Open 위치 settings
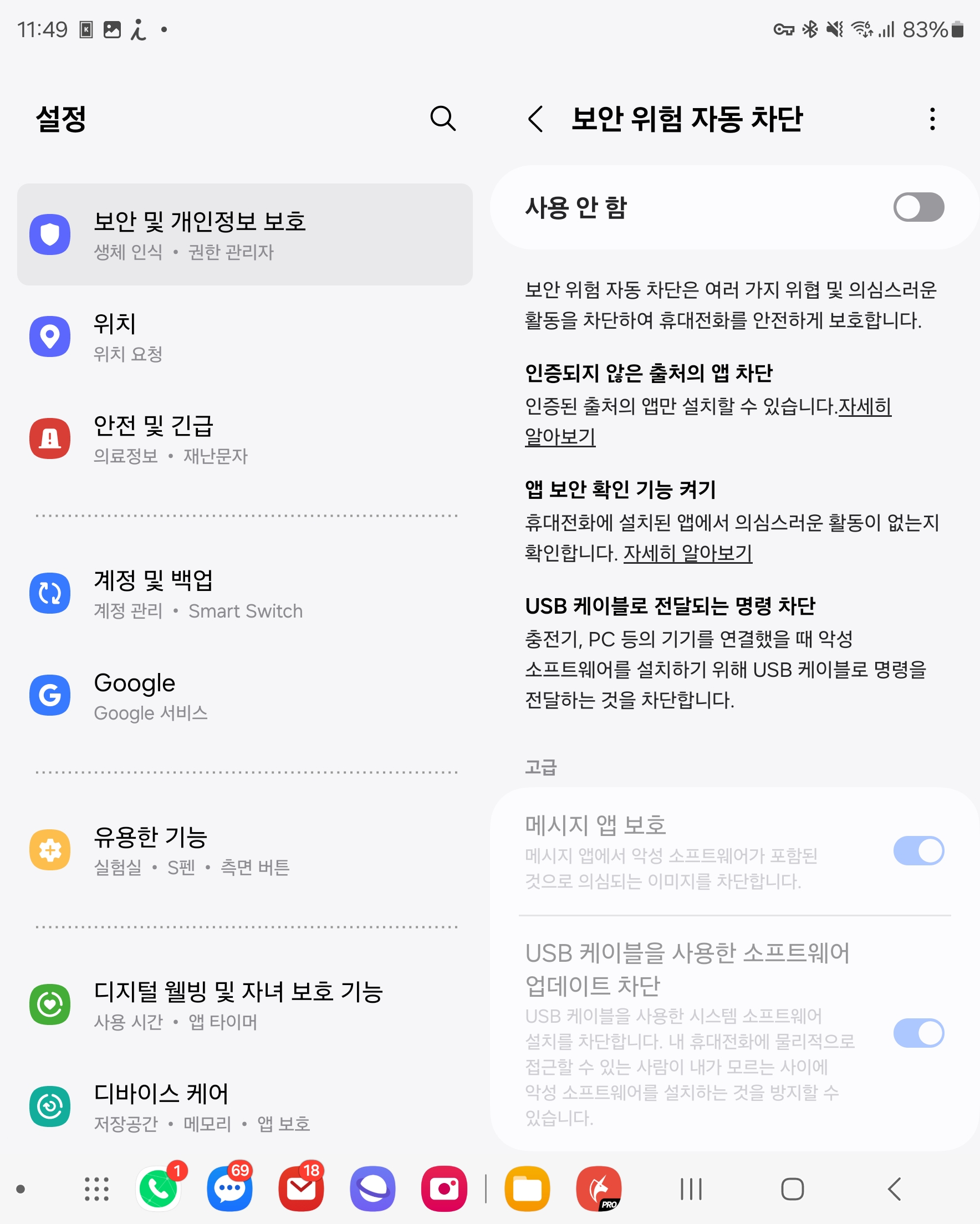 [244, 336]
